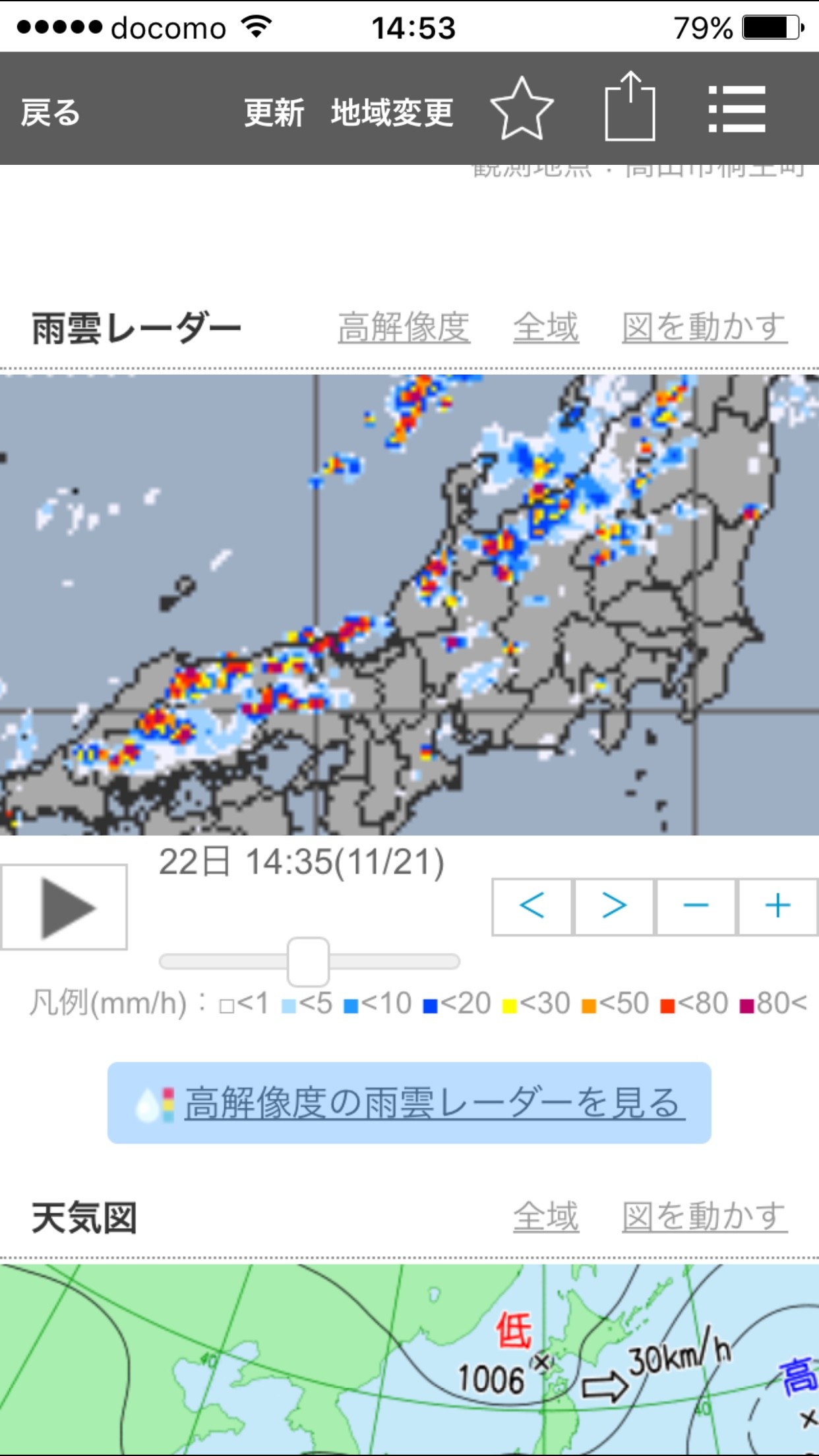Zoom out the radar map with minus

click(696, 906)
